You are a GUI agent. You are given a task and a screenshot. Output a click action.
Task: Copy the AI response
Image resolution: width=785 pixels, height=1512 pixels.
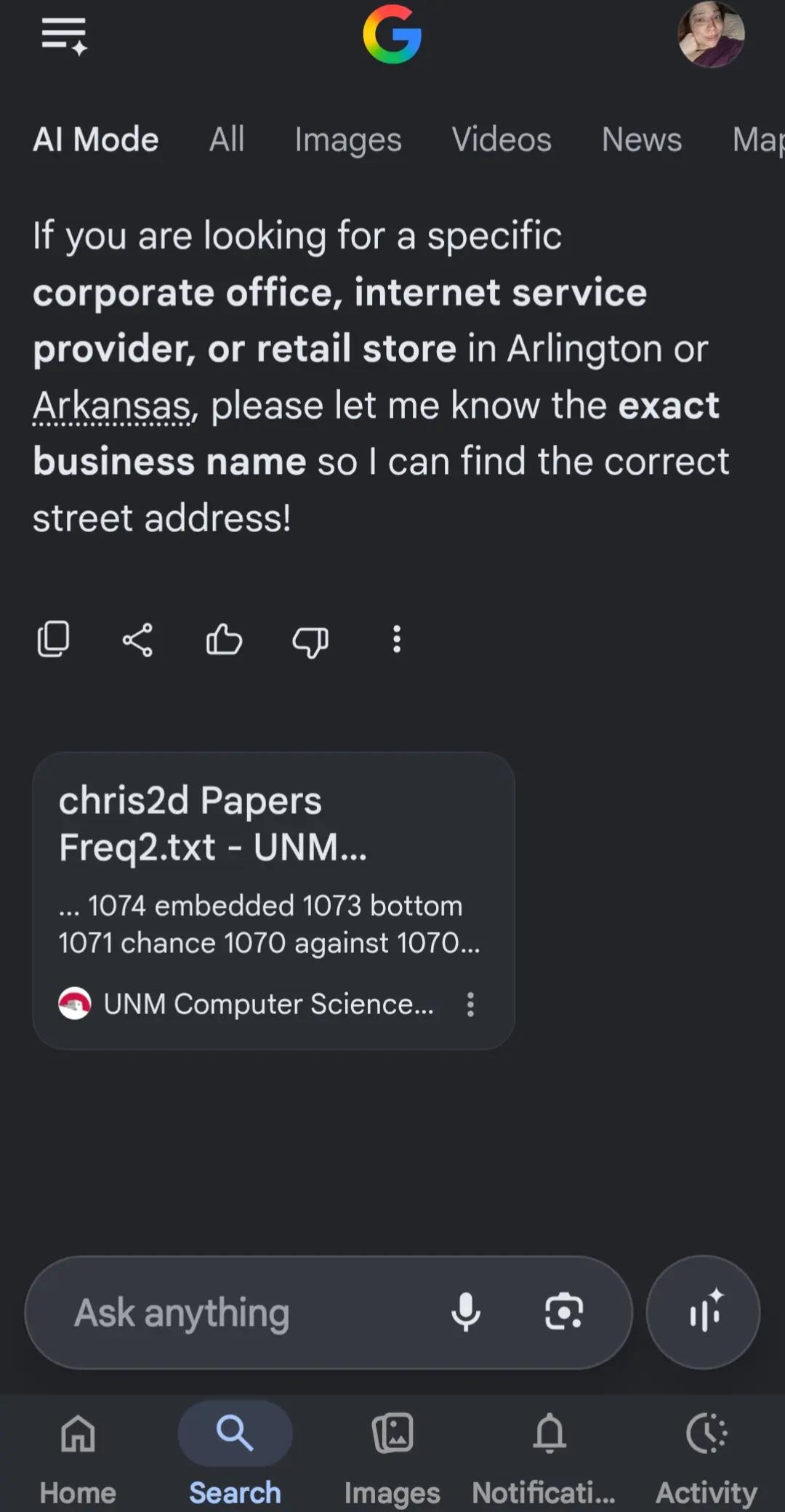click(53, 640)
